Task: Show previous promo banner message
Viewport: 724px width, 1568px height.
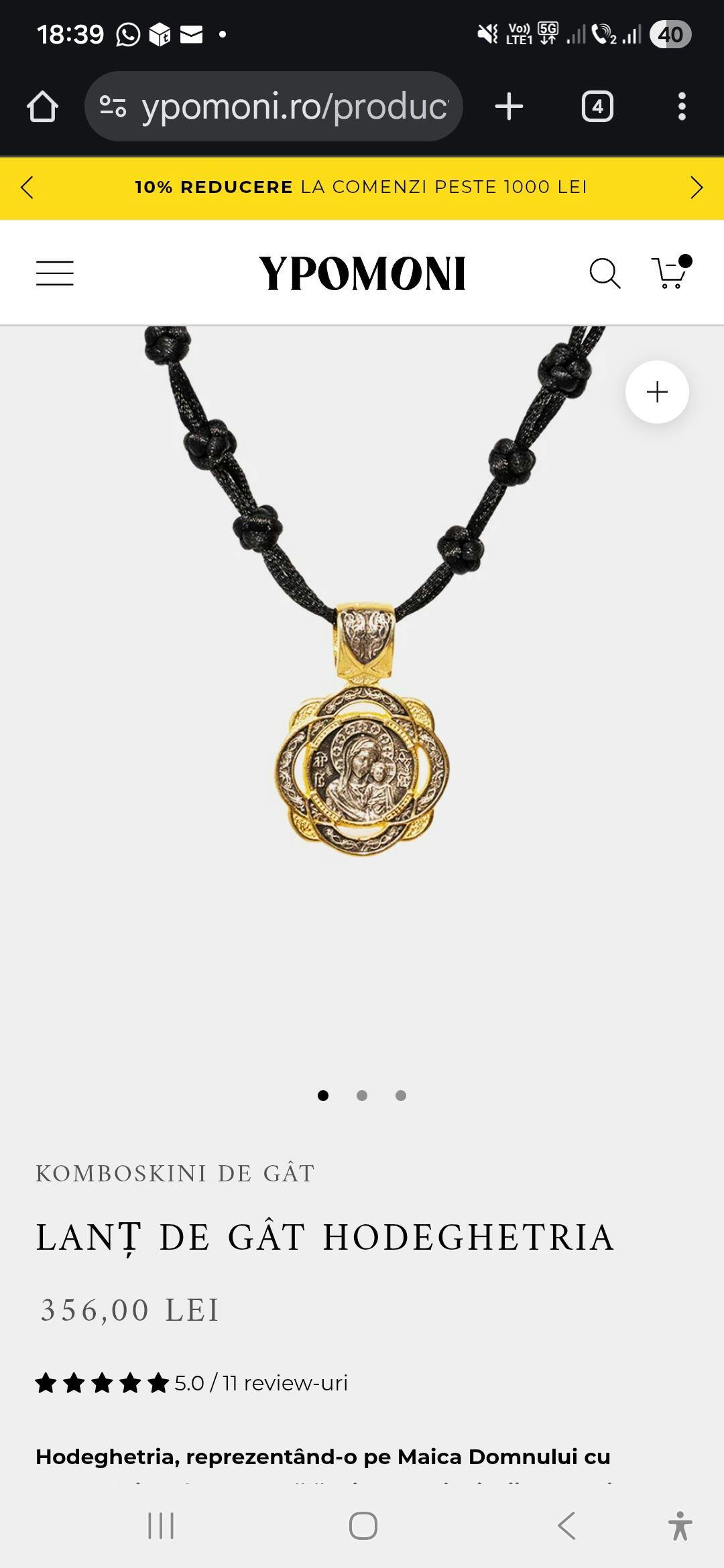Action: click(x=27, y=188)
